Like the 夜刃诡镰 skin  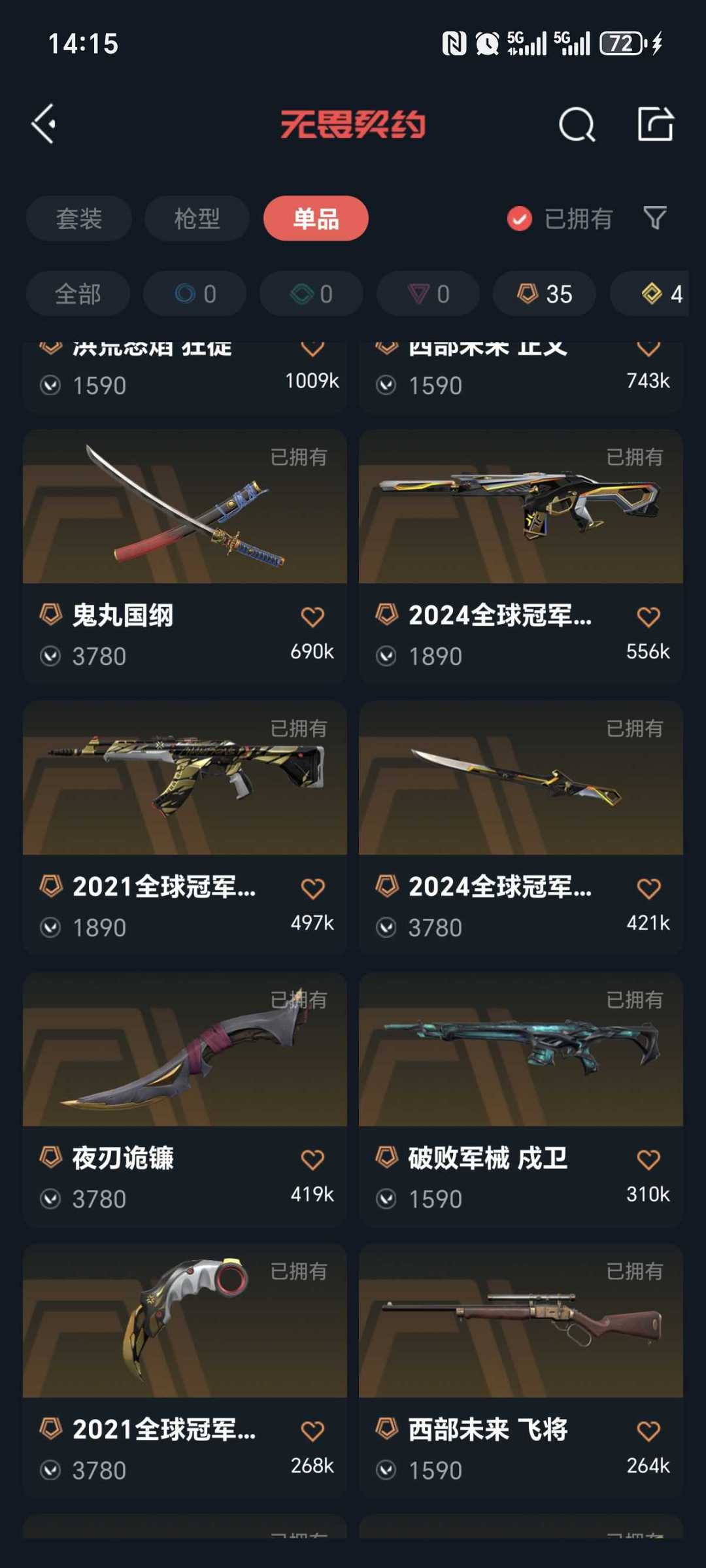pos(312,1159)
